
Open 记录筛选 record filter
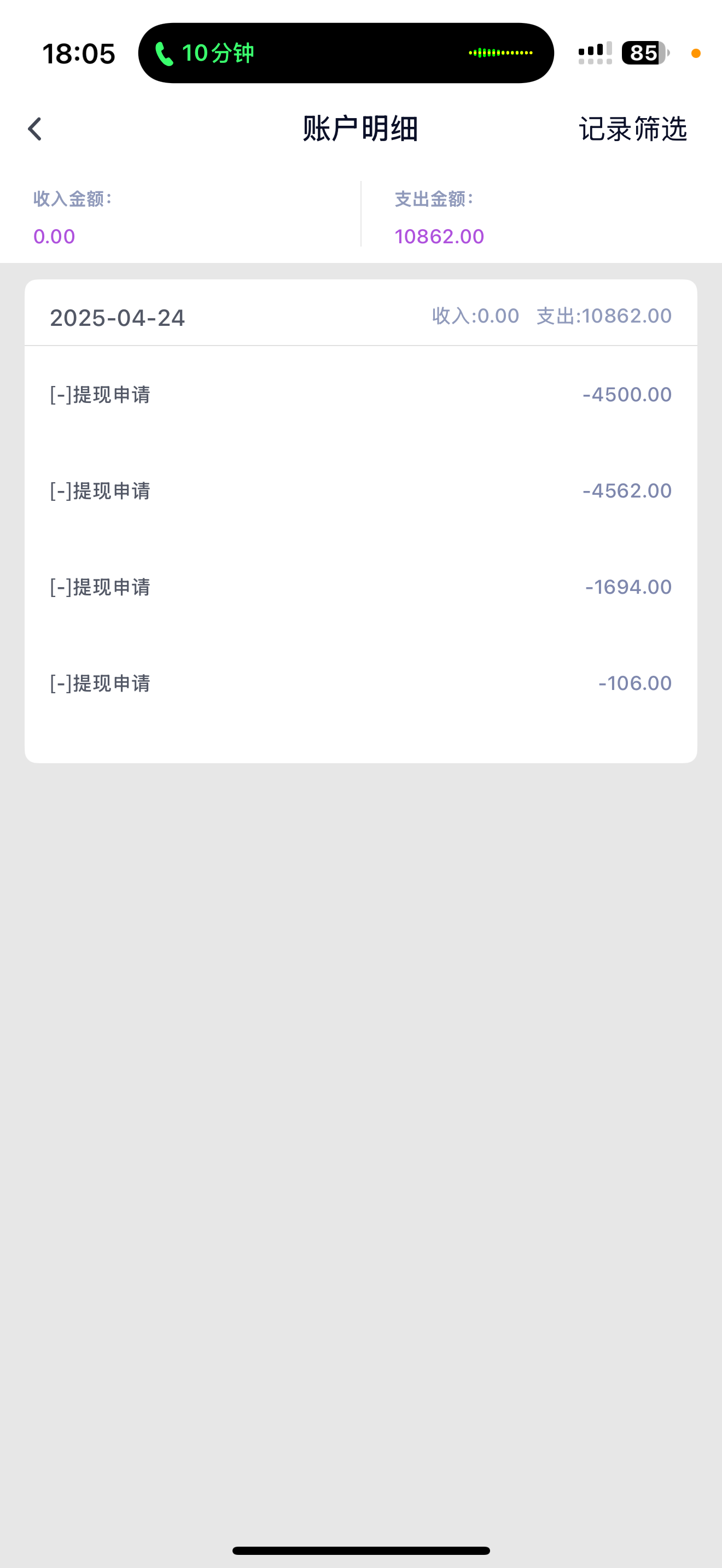pyautogui.click(x=632, y=129)
